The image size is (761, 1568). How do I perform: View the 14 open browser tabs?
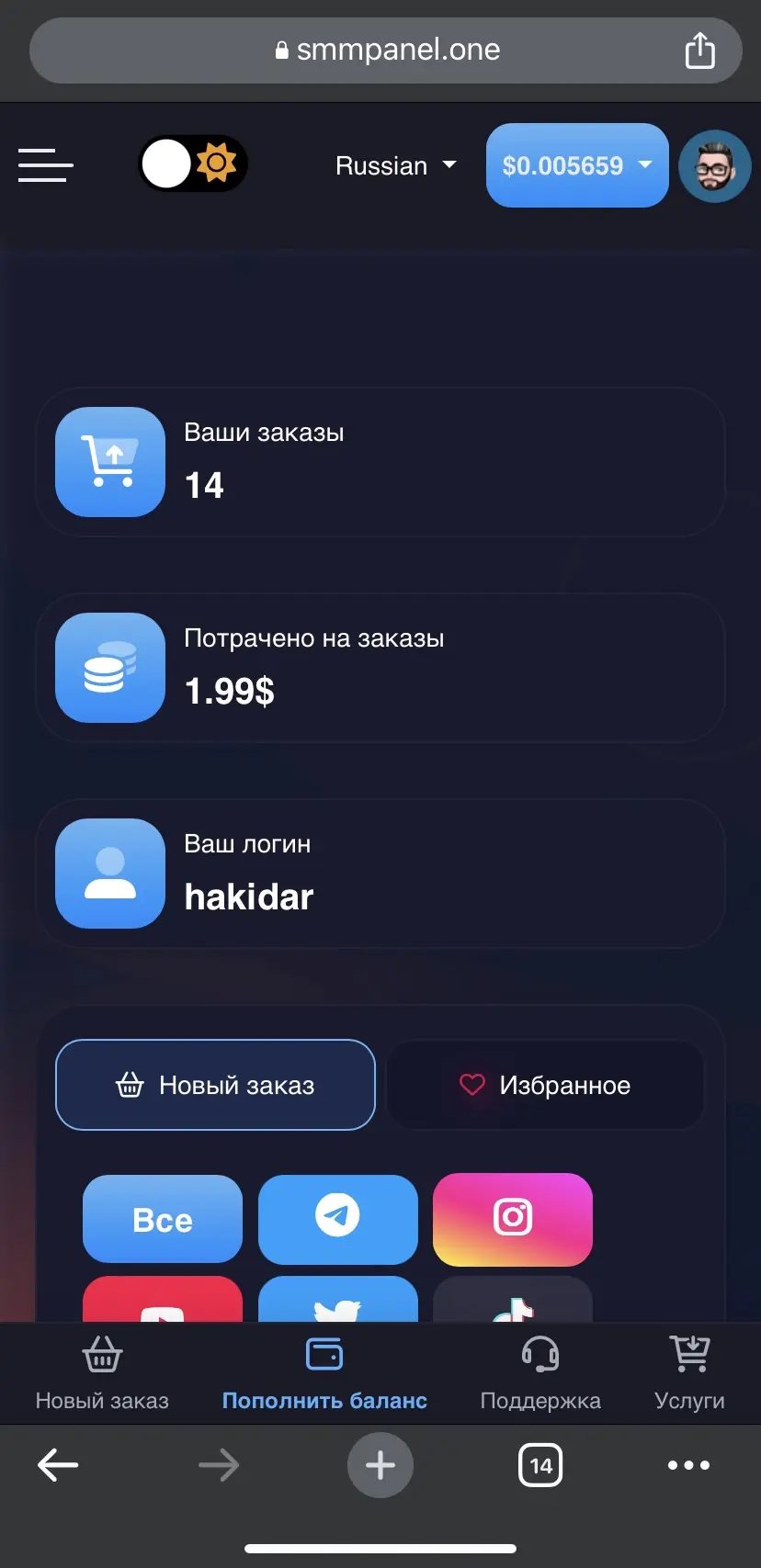[540, 1465]
